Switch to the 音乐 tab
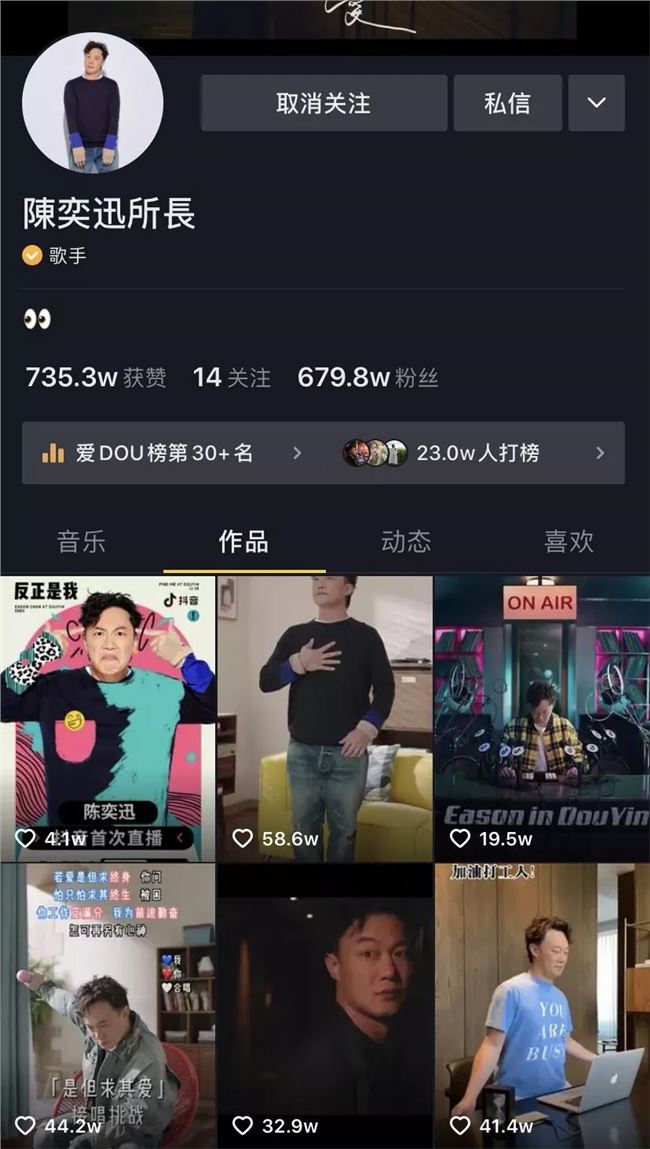The image size is (650, 1149). coord(81,542)
